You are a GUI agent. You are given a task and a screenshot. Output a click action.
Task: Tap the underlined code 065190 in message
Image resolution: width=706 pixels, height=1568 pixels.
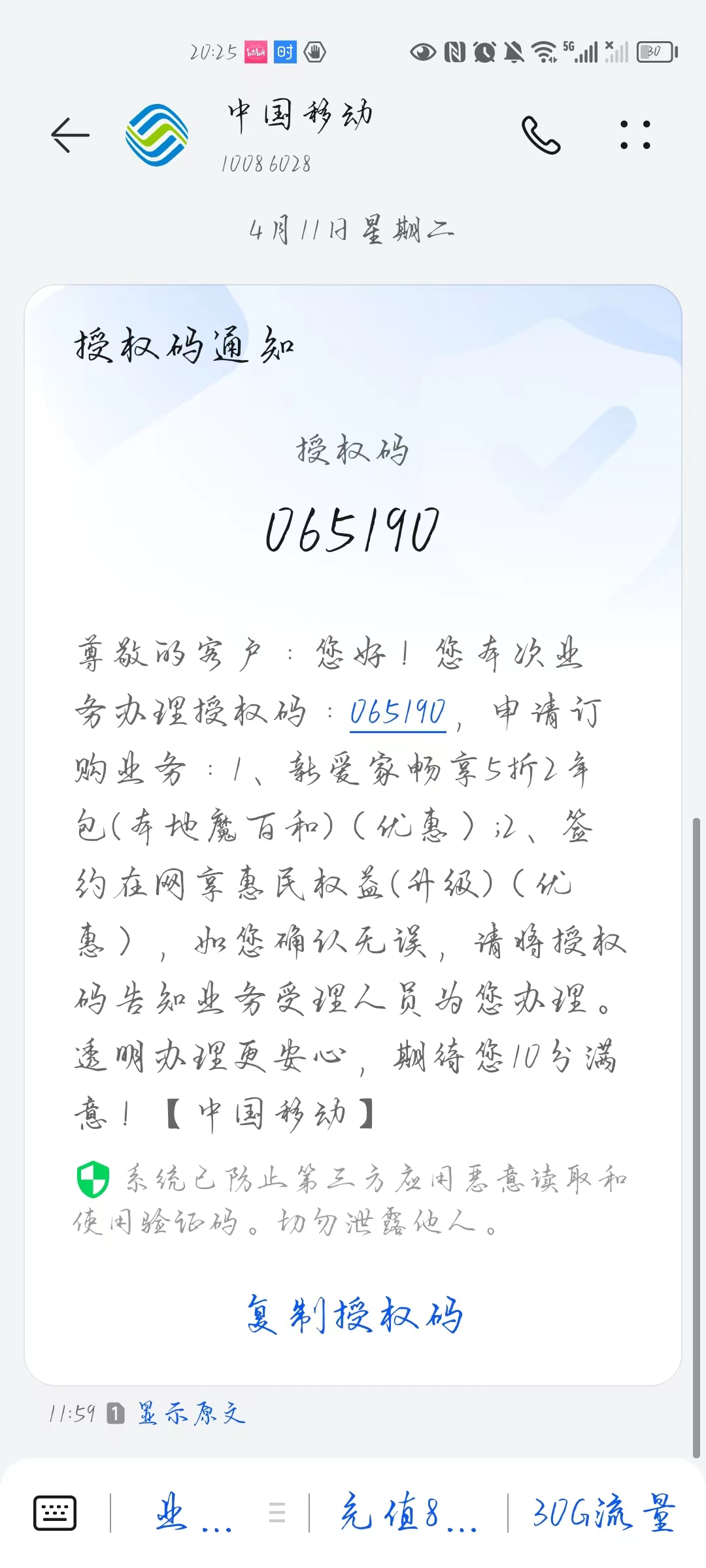tap(397, 713)
